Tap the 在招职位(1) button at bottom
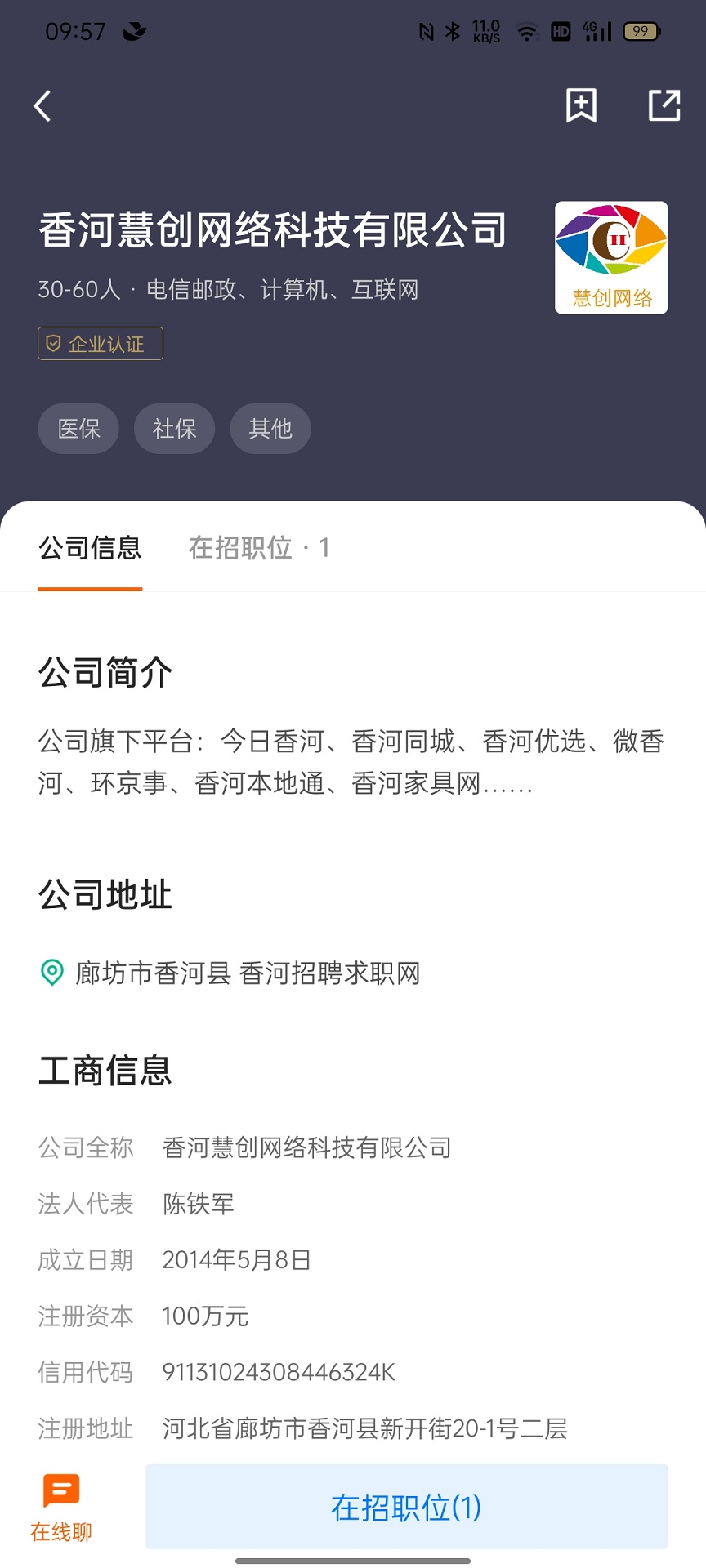The height and width of the screenshot is (1568, 706). point(406,1507)
